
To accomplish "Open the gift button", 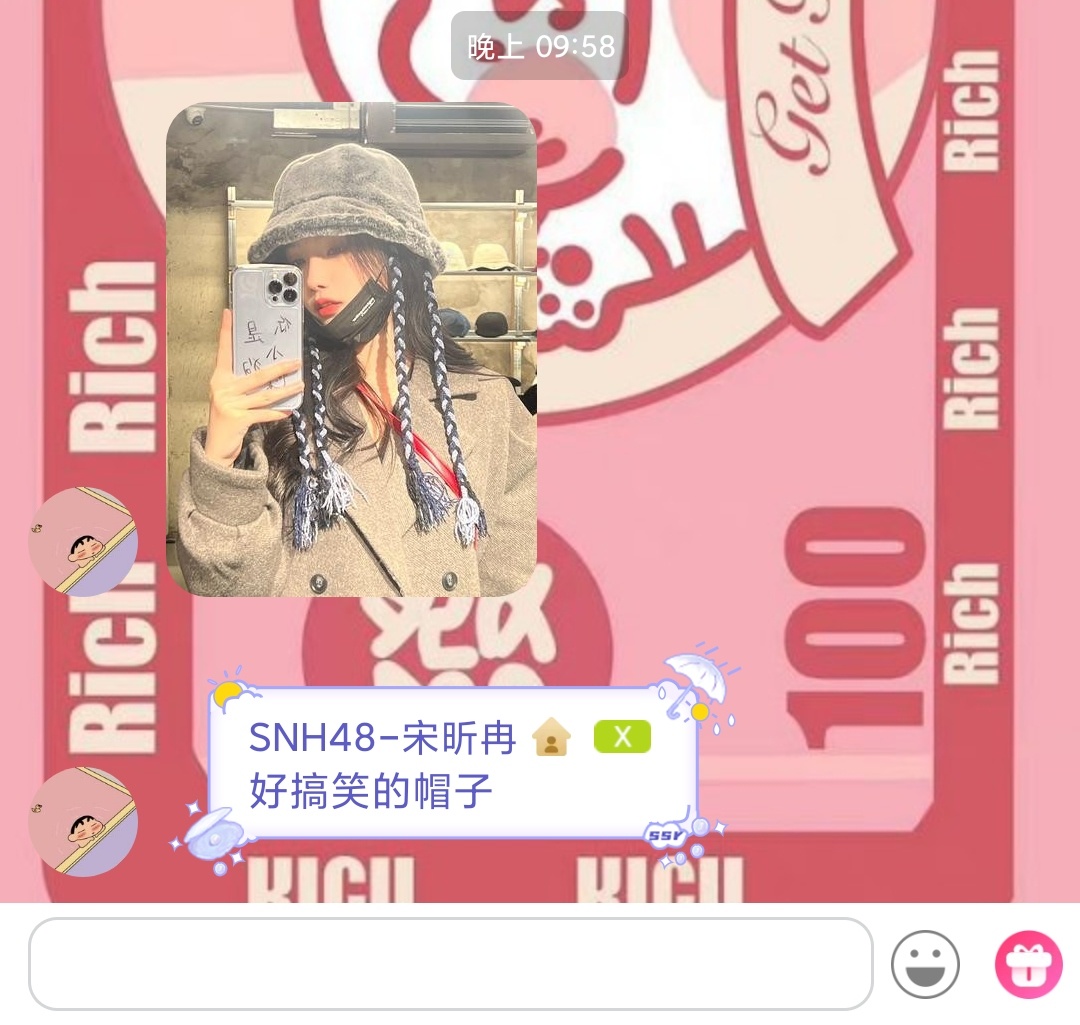I will pos(1028,964).
